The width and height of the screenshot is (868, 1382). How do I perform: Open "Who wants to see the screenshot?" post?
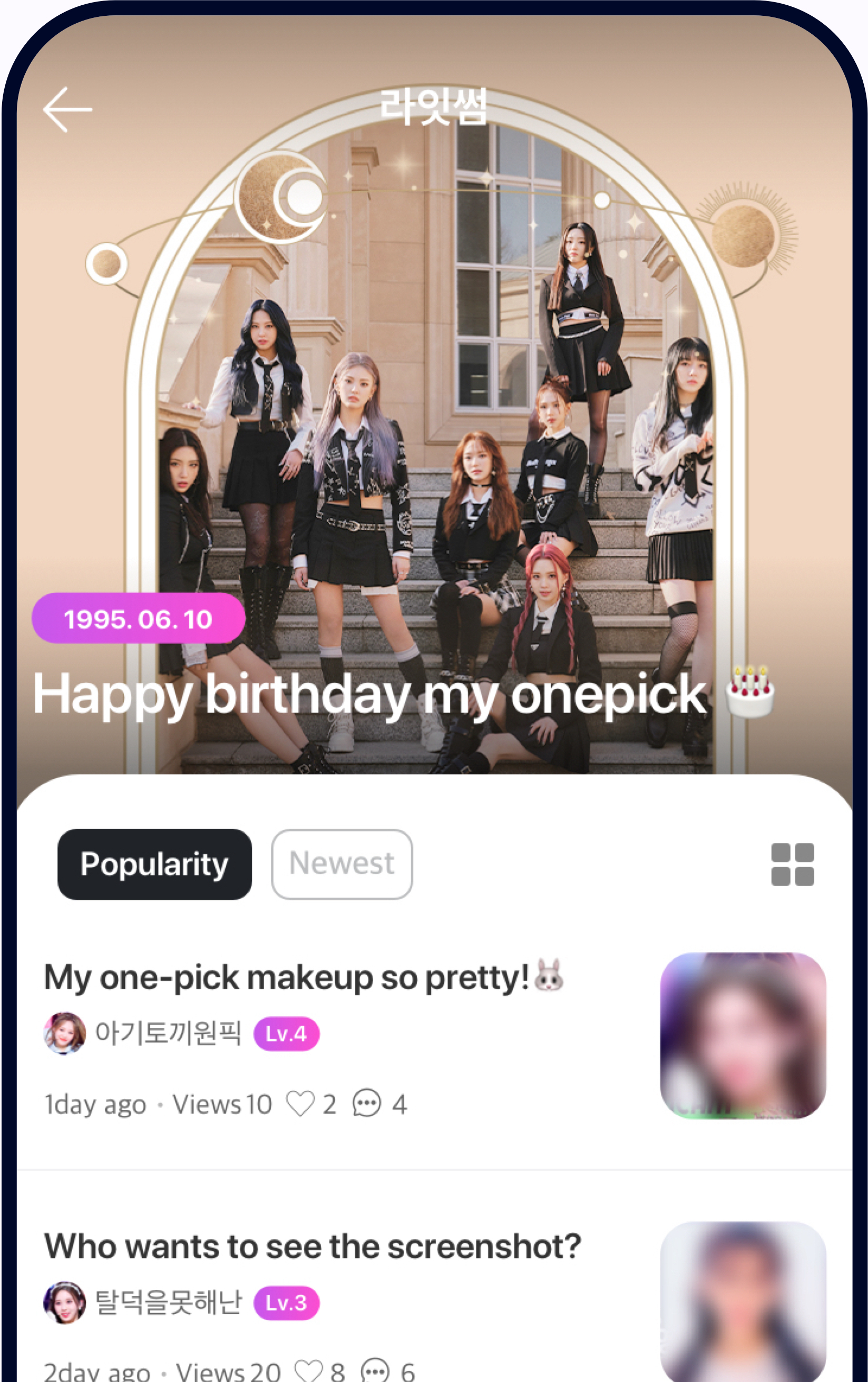click(x=313, y=1247)
